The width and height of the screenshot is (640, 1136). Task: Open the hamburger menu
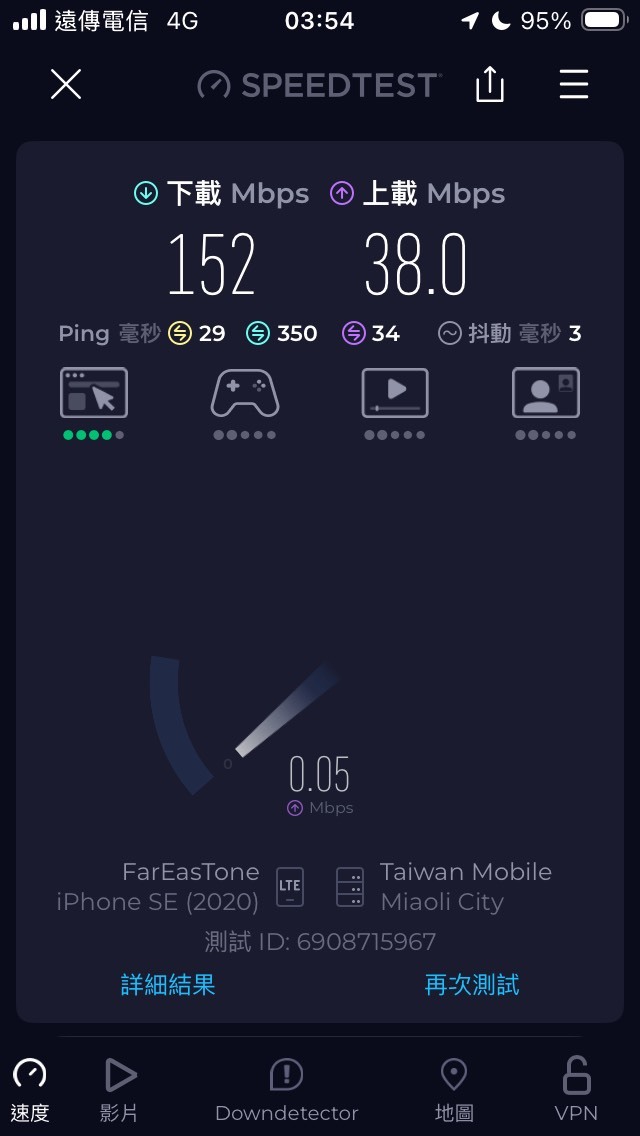pos(574,85)
